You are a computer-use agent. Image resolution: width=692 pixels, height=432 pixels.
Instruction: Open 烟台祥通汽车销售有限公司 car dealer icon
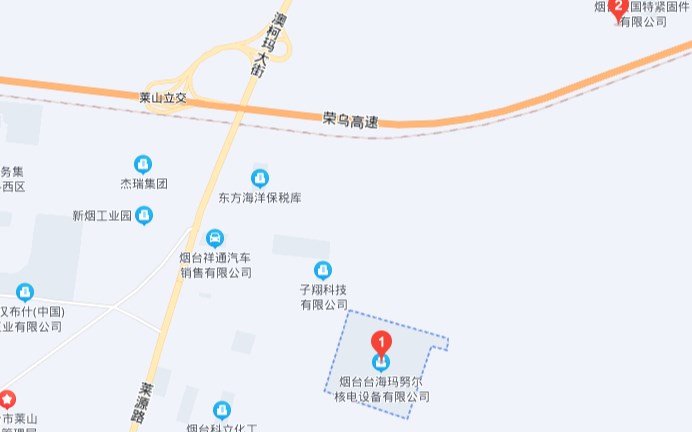(x=215, y=238)
